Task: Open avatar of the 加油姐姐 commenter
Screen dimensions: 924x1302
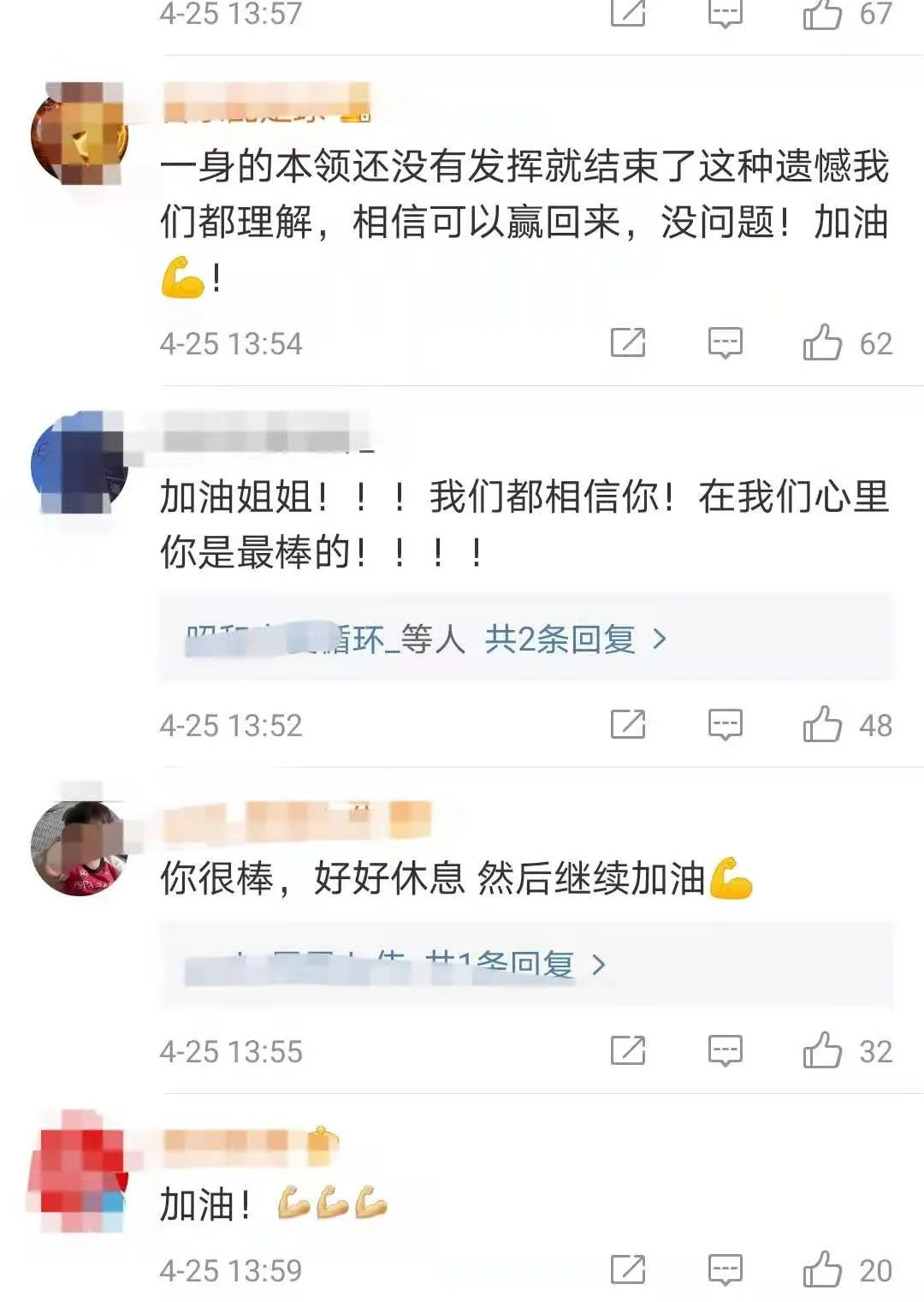Action: (79, 464)
